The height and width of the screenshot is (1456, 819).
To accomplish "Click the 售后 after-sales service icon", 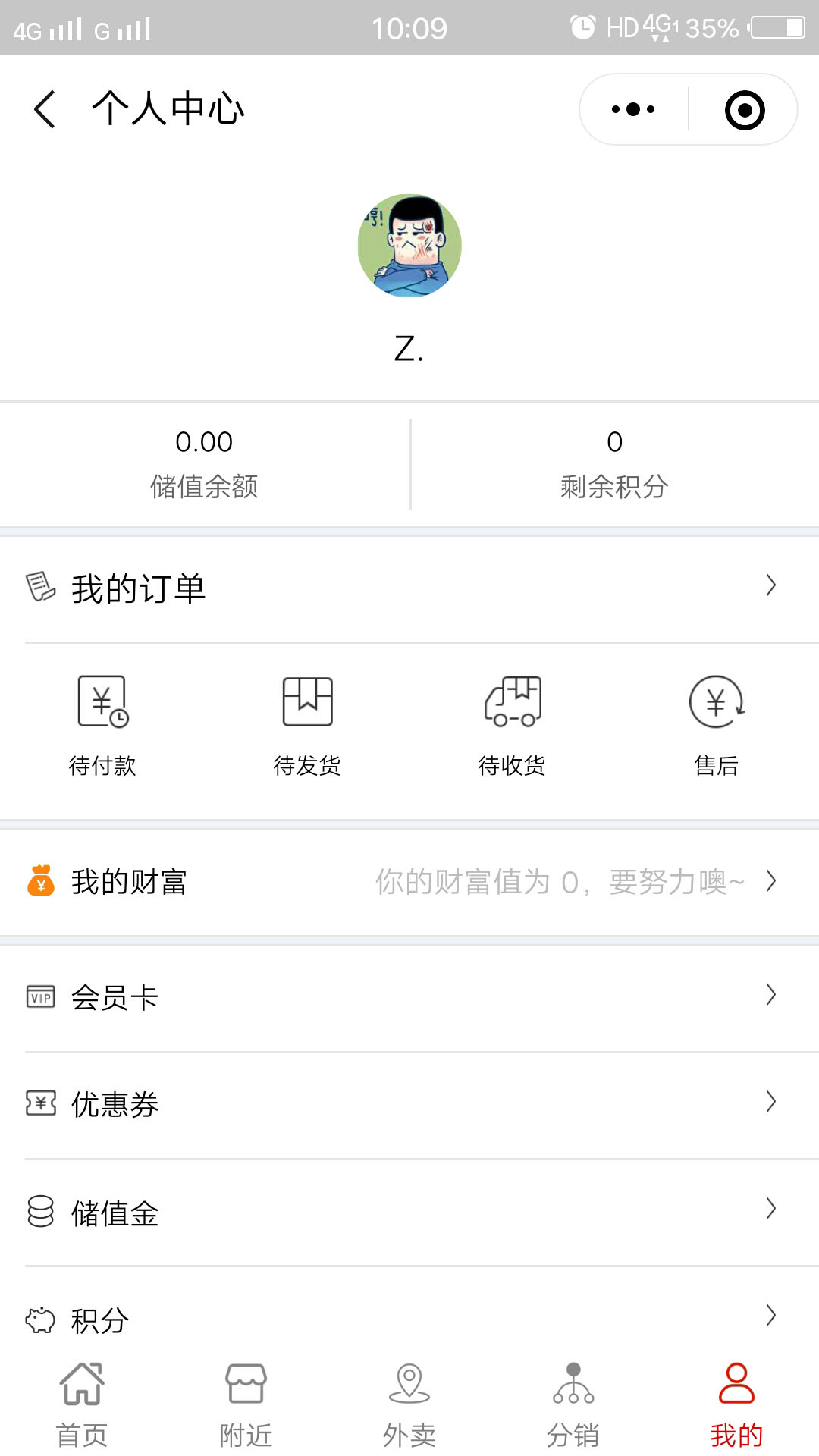I will coord(716,703).
